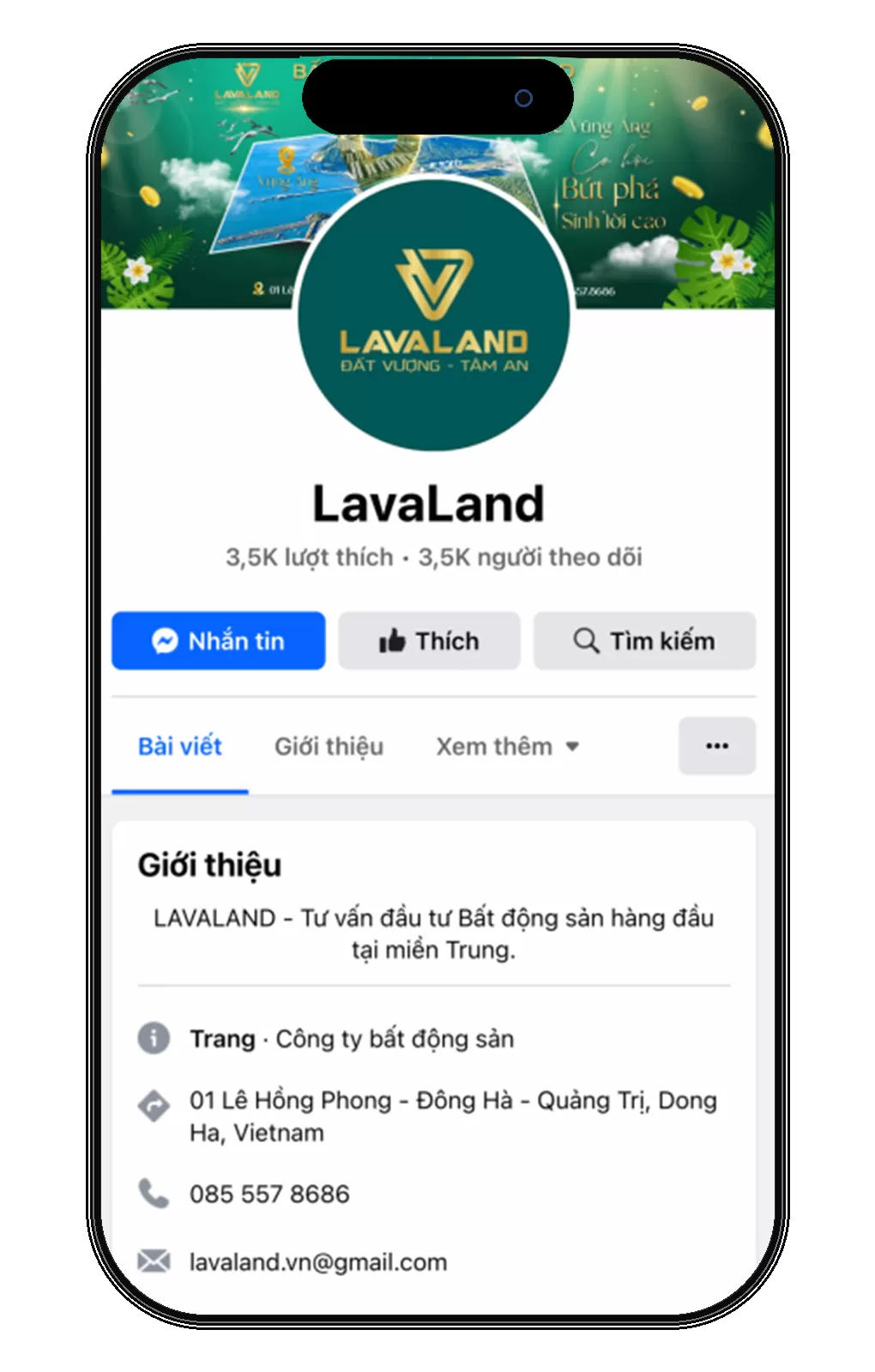The height and width of the screenshot is (1372, 875).
Task: Expand the Xem thêm dropdown
Action: [508, 746]
